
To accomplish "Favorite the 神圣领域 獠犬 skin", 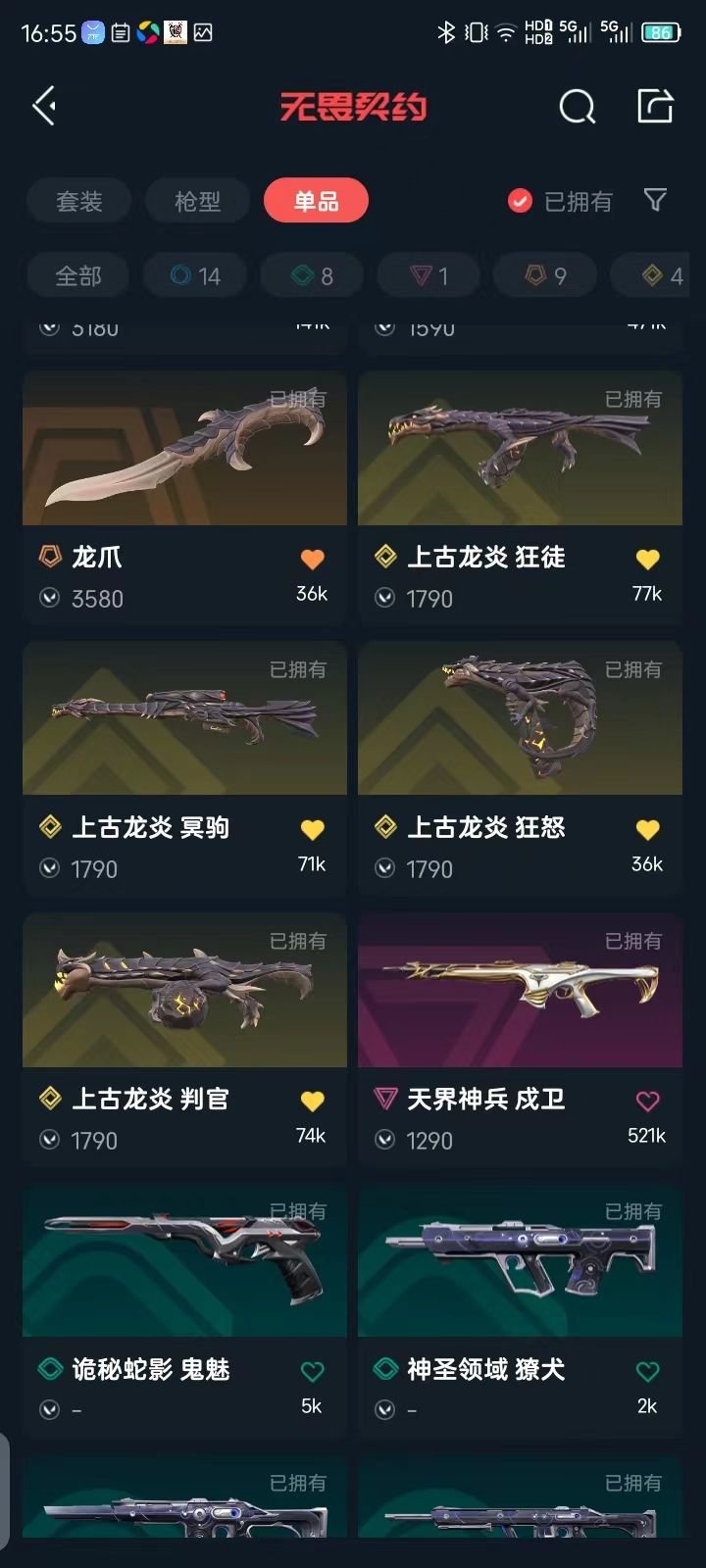I will (647, 1372).
